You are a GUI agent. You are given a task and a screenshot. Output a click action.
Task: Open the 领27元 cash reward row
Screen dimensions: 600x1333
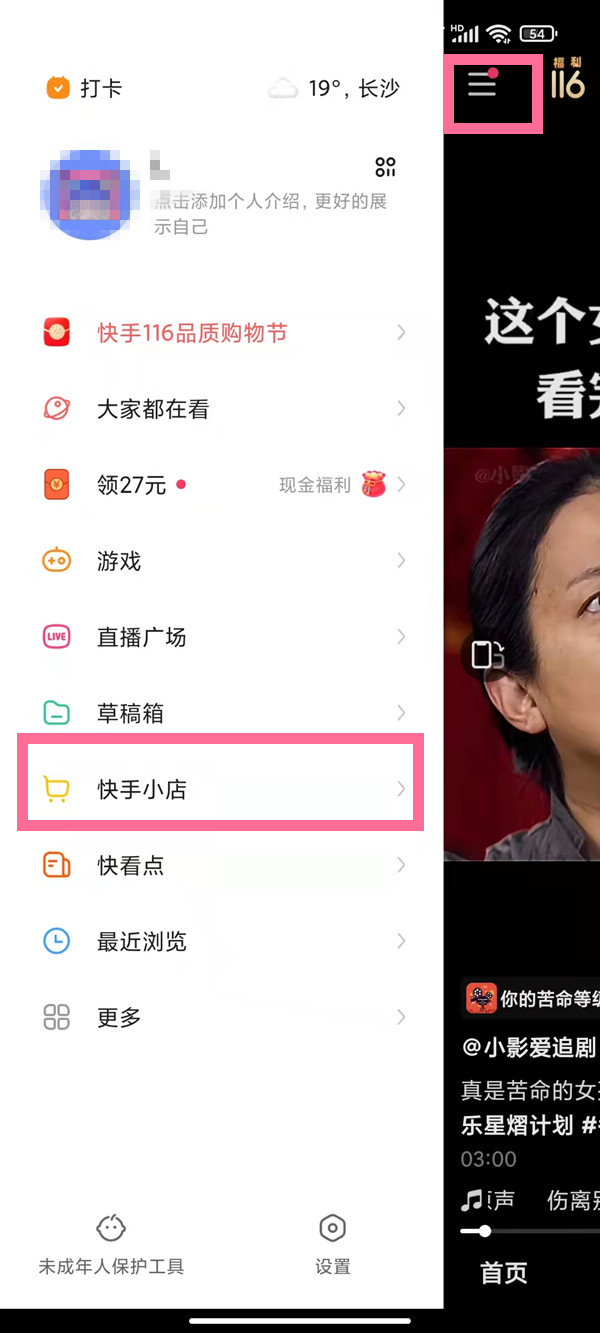[221, 485]
